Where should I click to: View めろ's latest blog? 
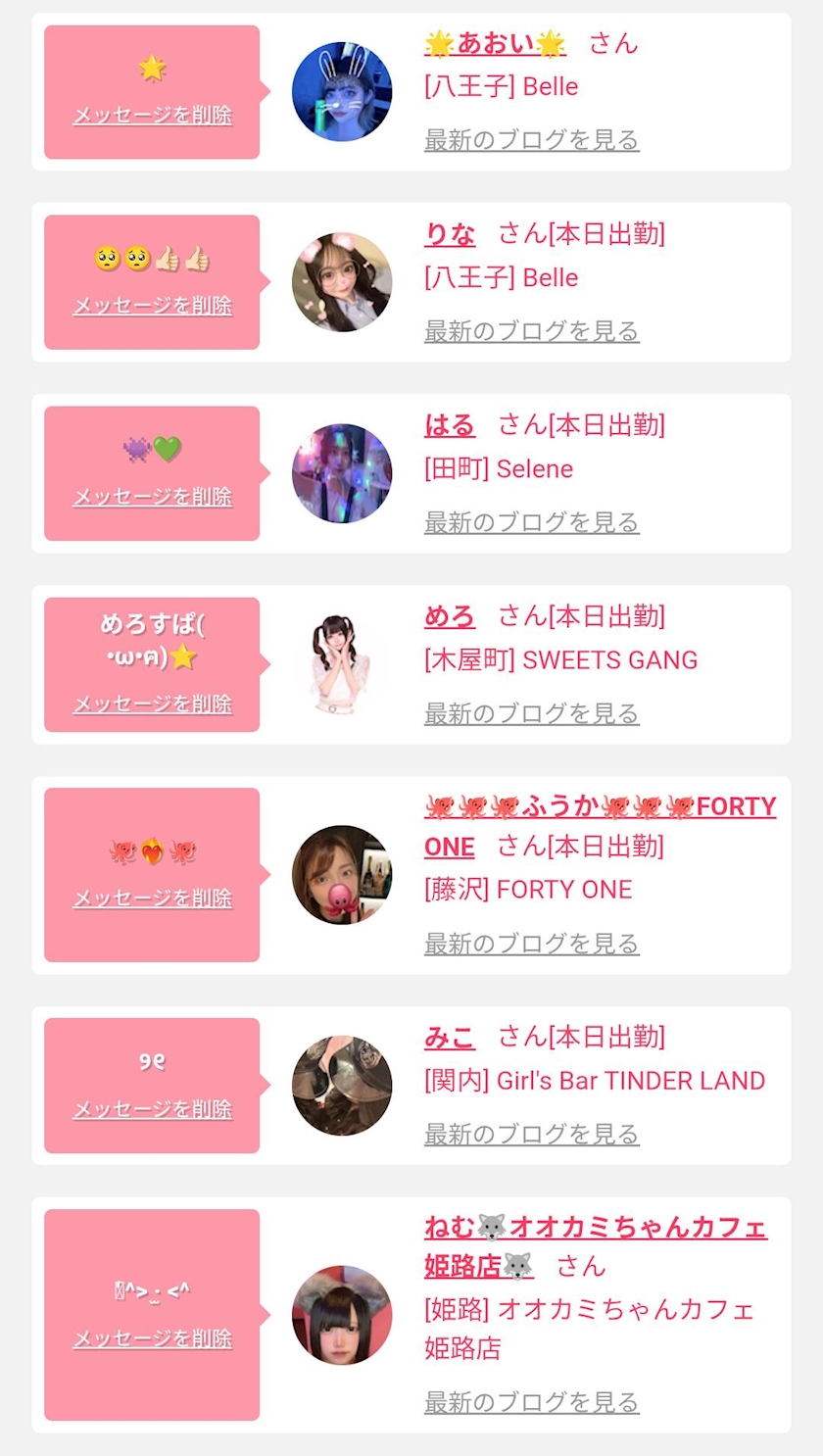[x=531, y=713]
